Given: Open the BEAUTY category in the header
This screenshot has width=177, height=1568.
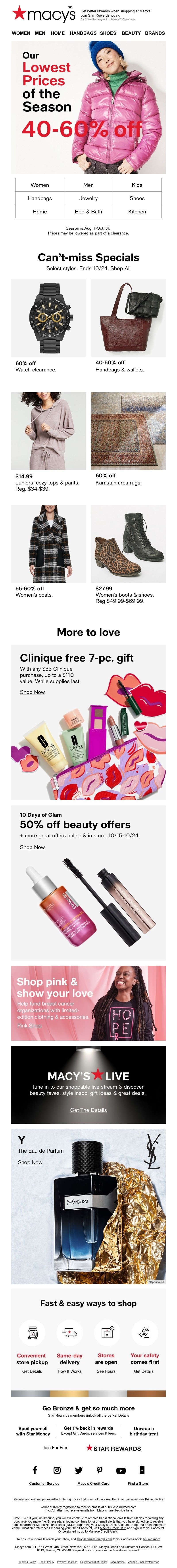Looking at the screenshot, I should tap(131, 33).
